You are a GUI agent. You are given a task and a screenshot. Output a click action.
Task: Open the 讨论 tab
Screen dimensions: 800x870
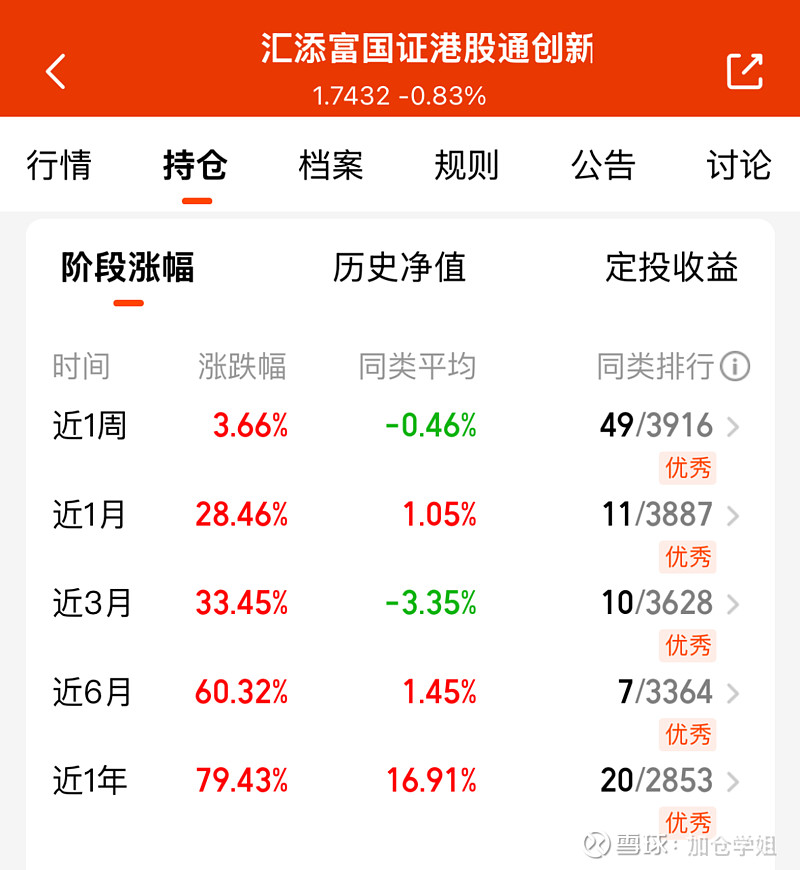pyautogui.click(x=737, y=166)
